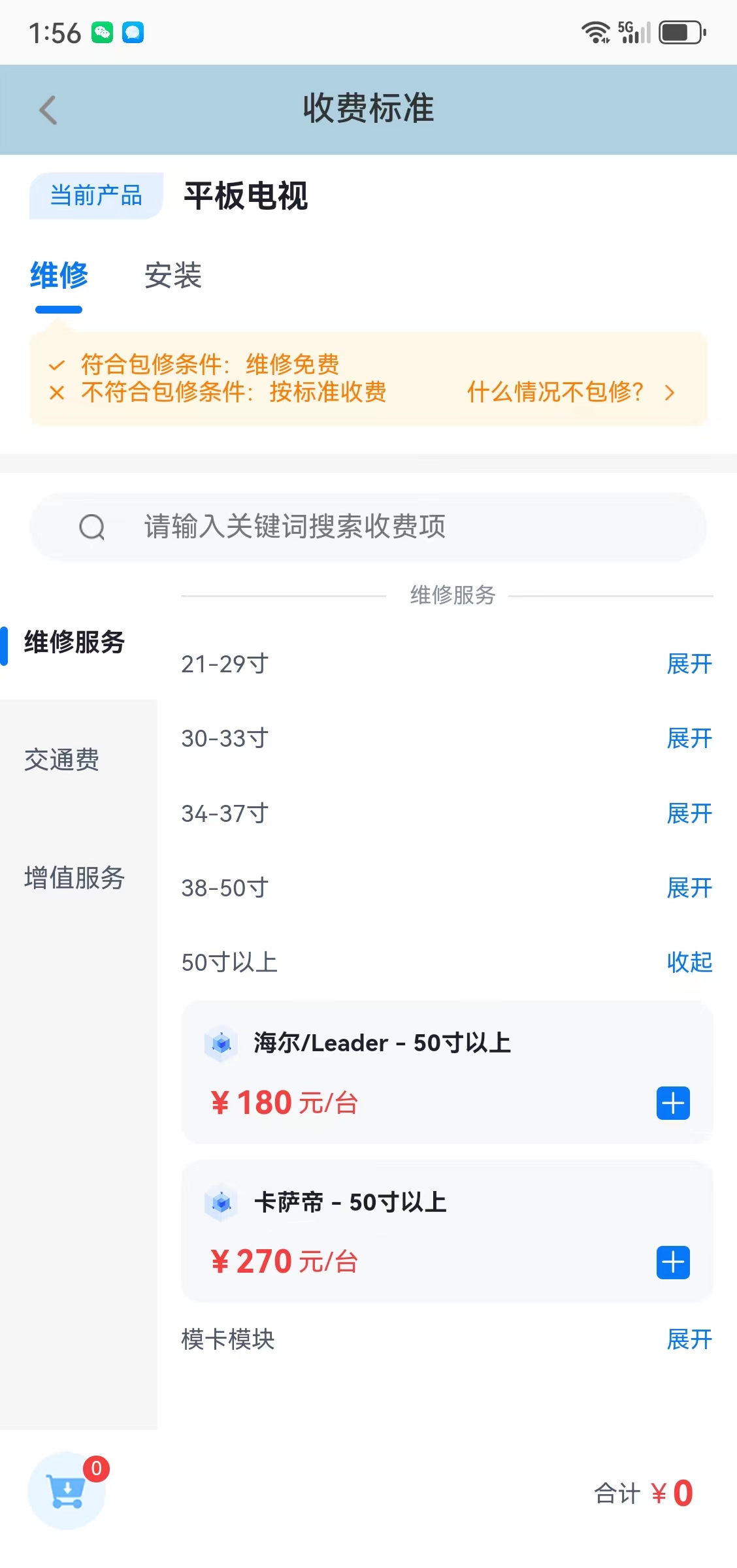Open the shopping cart
The width and height of the screenshot is (737, 1568).
[67, 1491]
